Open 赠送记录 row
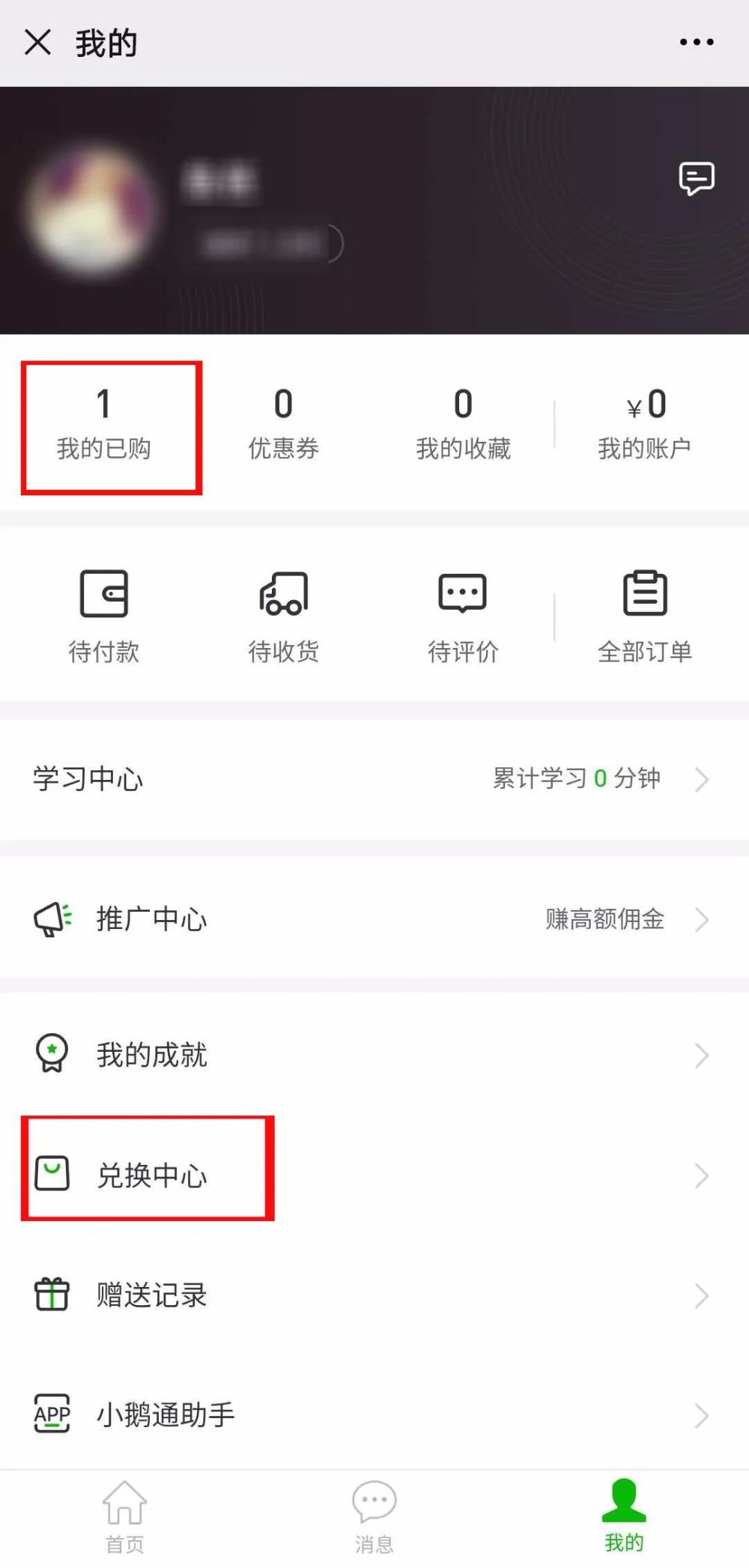This screenshot has height=1568, width=749. (x=374, y=1295)
